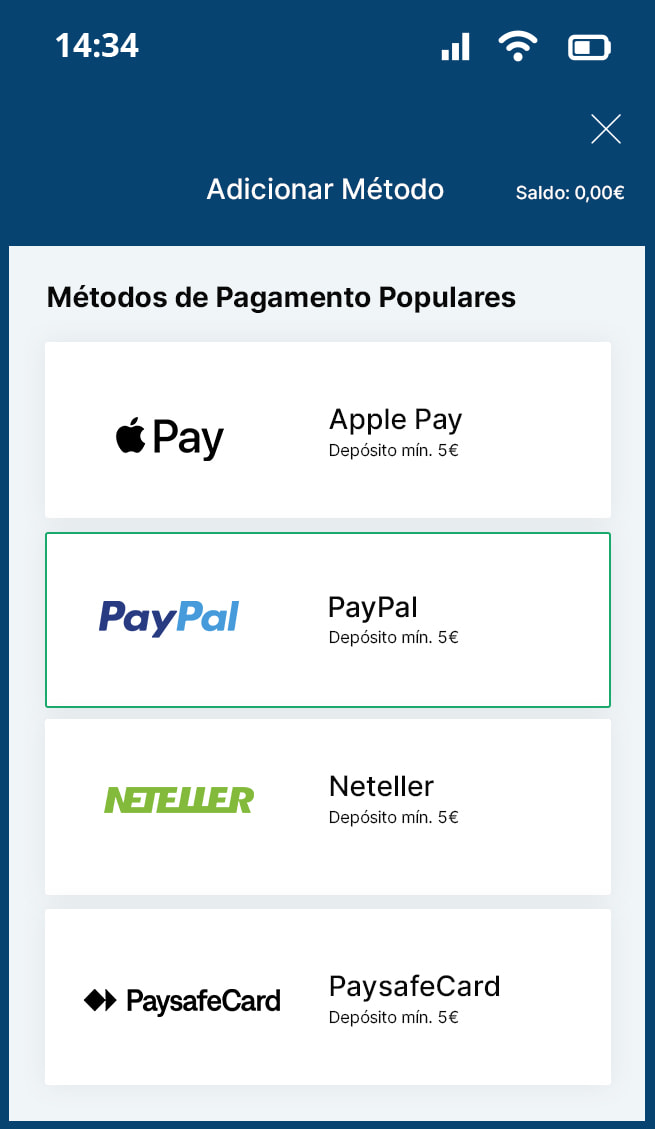The image size is (655, 1129).
Task: Open the PaysafeCard payment method
Action: (x=328, y=997)
